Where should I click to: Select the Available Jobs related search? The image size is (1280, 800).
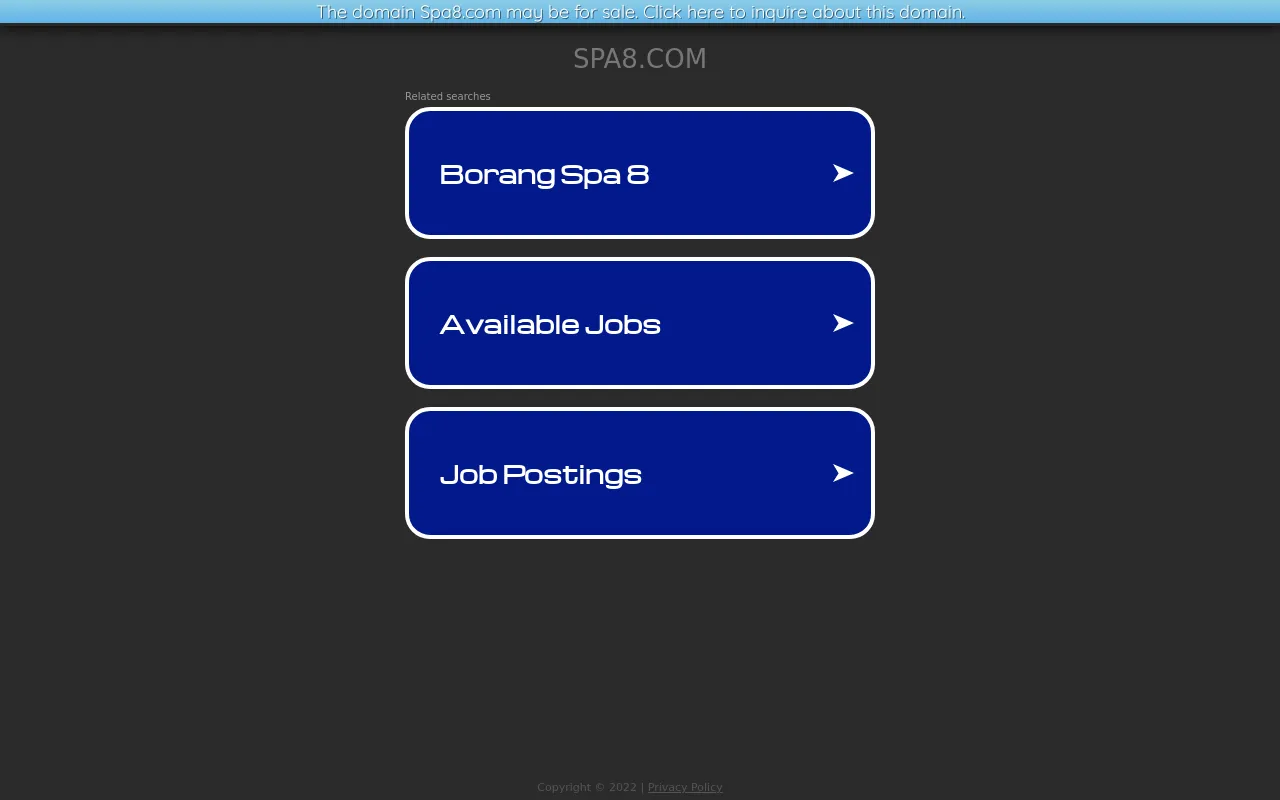coord(640,323)
